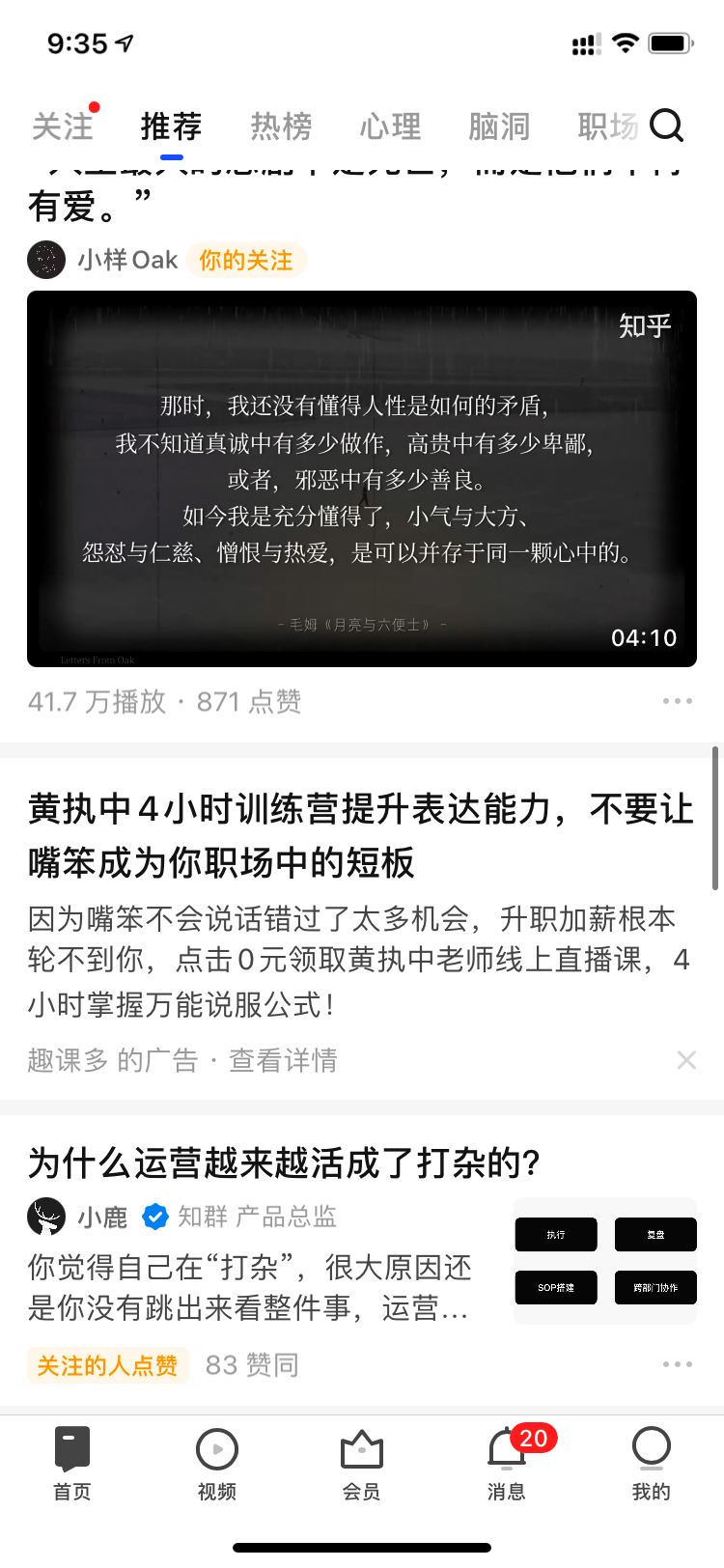Switch to the 脑洞 tab

(499, 126)
